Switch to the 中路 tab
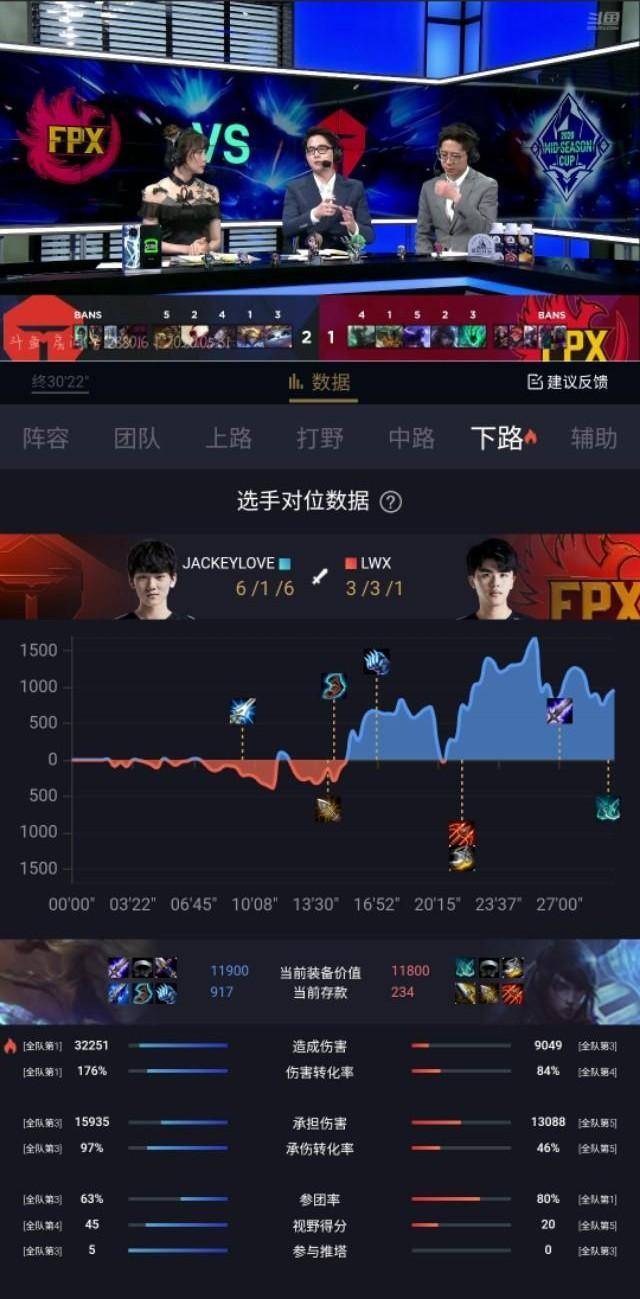Viewport: 640px width, 1299px height. coord(412,438)
